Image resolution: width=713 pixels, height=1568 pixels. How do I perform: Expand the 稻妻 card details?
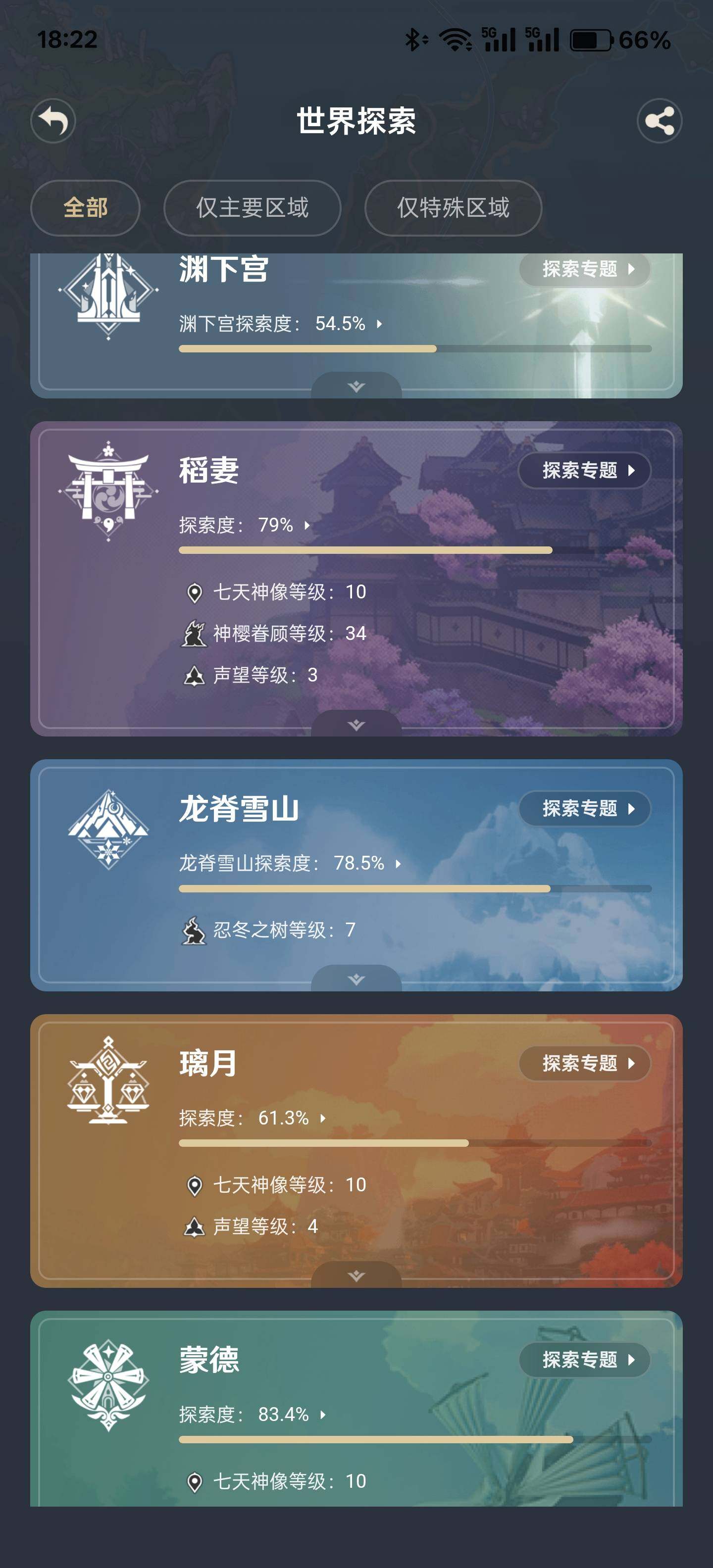coord(356,724)
